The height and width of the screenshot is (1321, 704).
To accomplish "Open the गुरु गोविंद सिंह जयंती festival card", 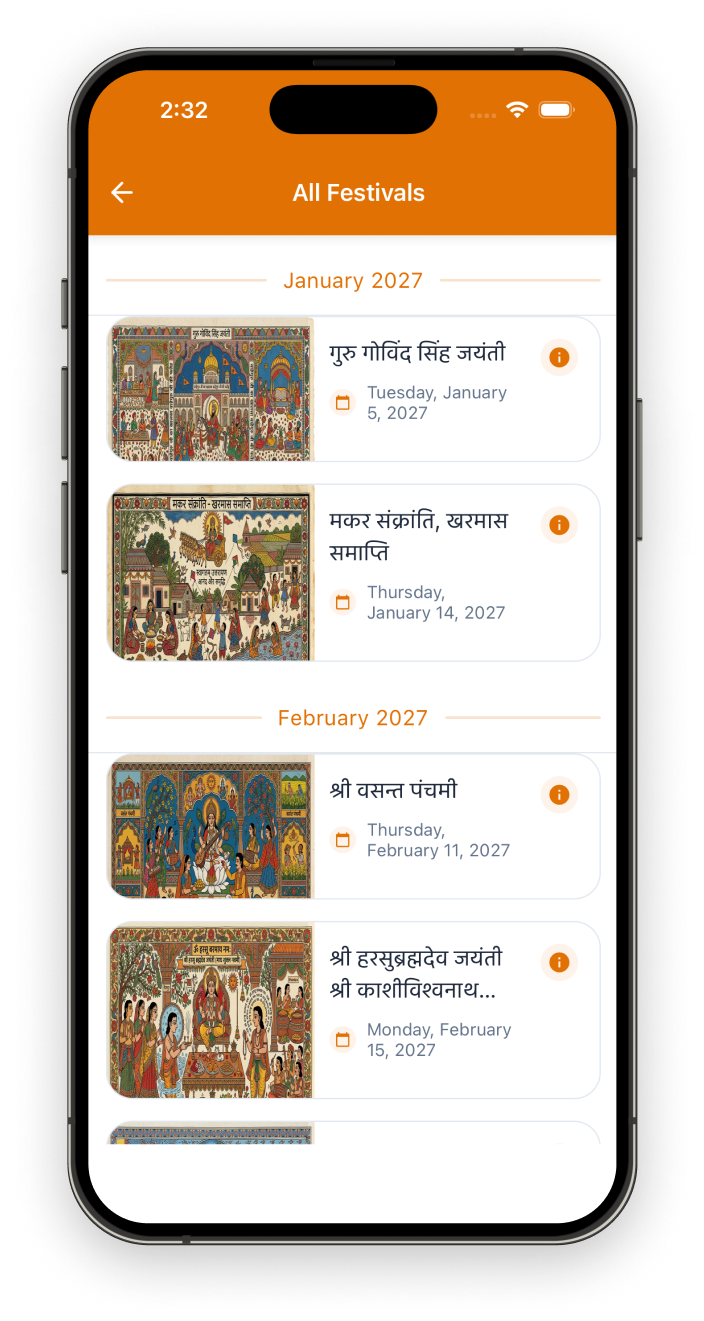I will [x=420, y=390].
